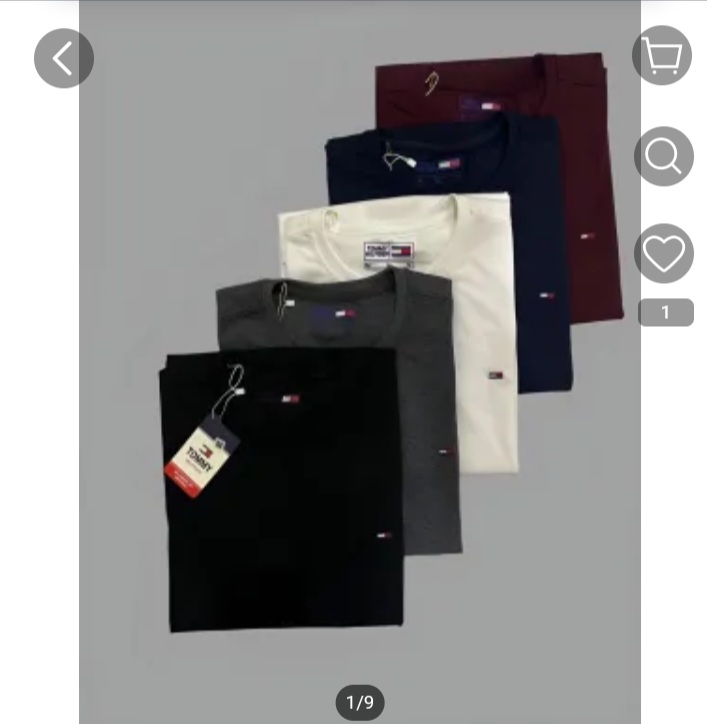
Task: Open search with the magnifier icon
Action: (x=663, y=155)
